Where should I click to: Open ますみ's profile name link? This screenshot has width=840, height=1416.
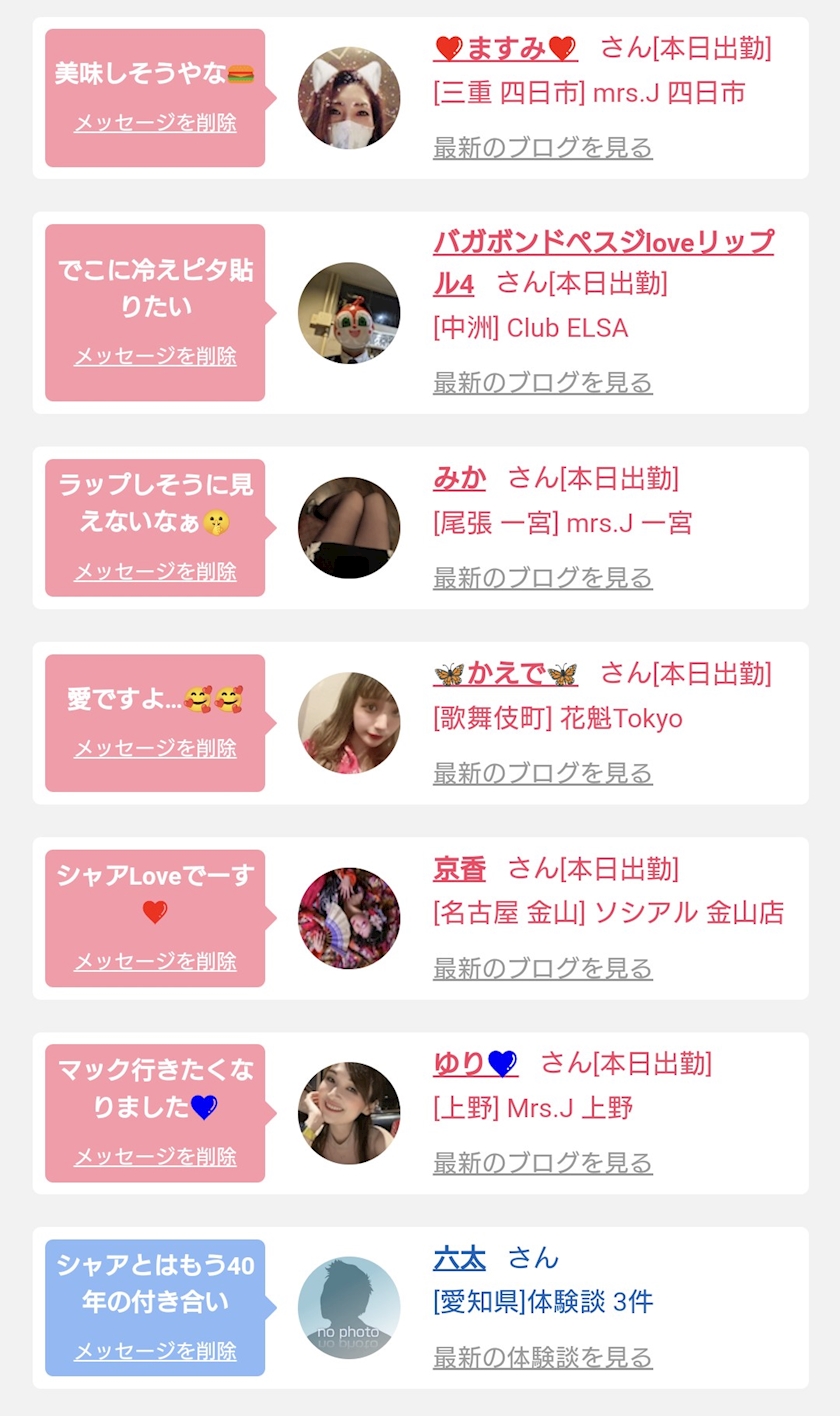505,47
